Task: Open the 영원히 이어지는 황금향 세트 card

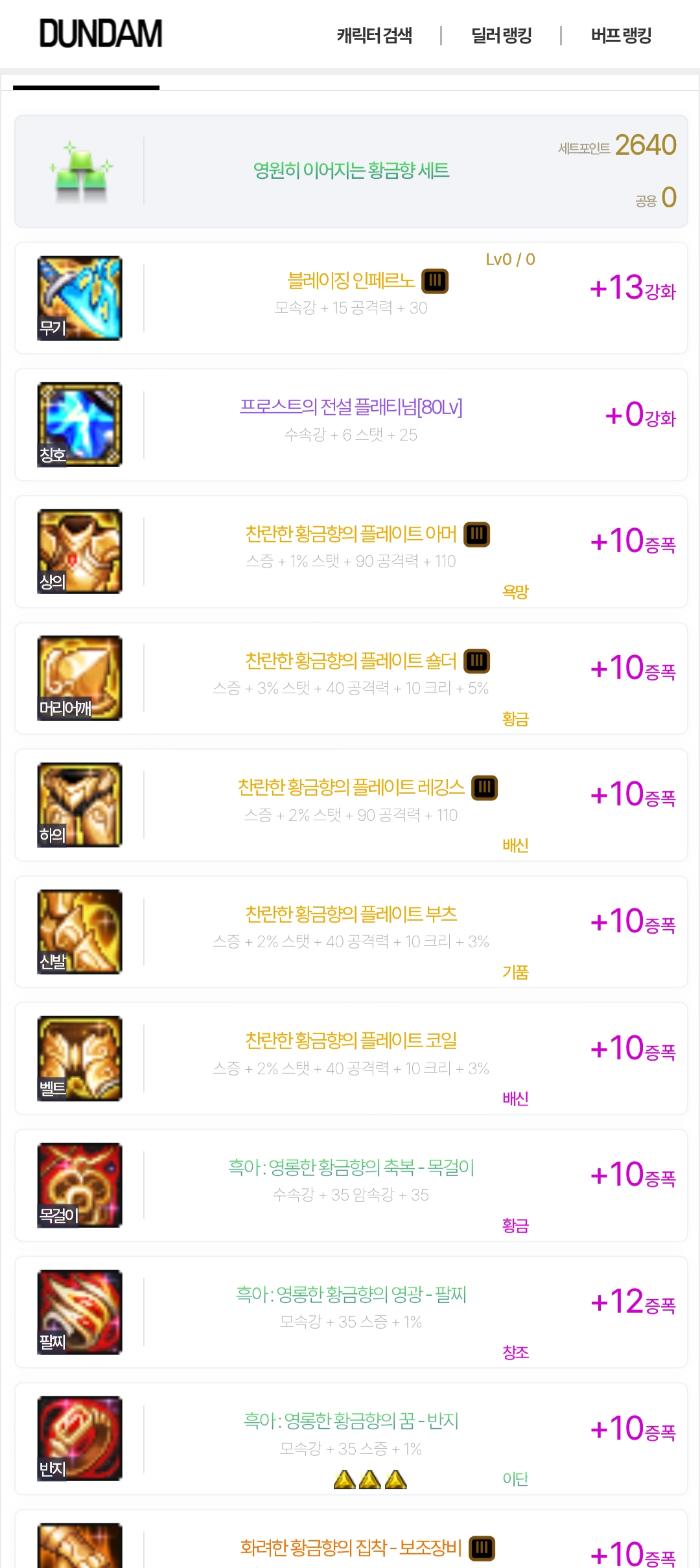Action: 351,171
